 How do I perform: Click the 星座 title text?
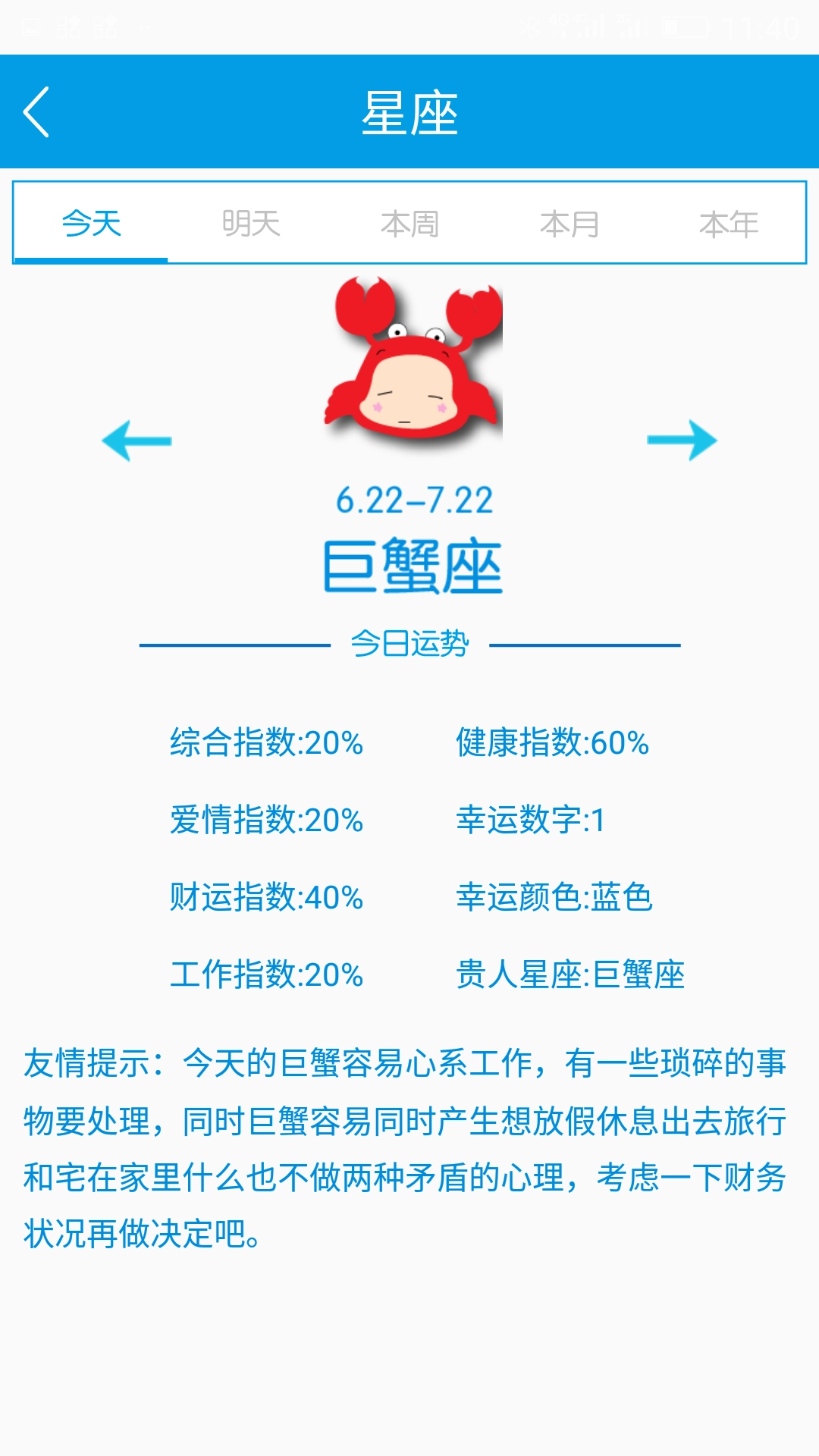click(x=409, y=112)
